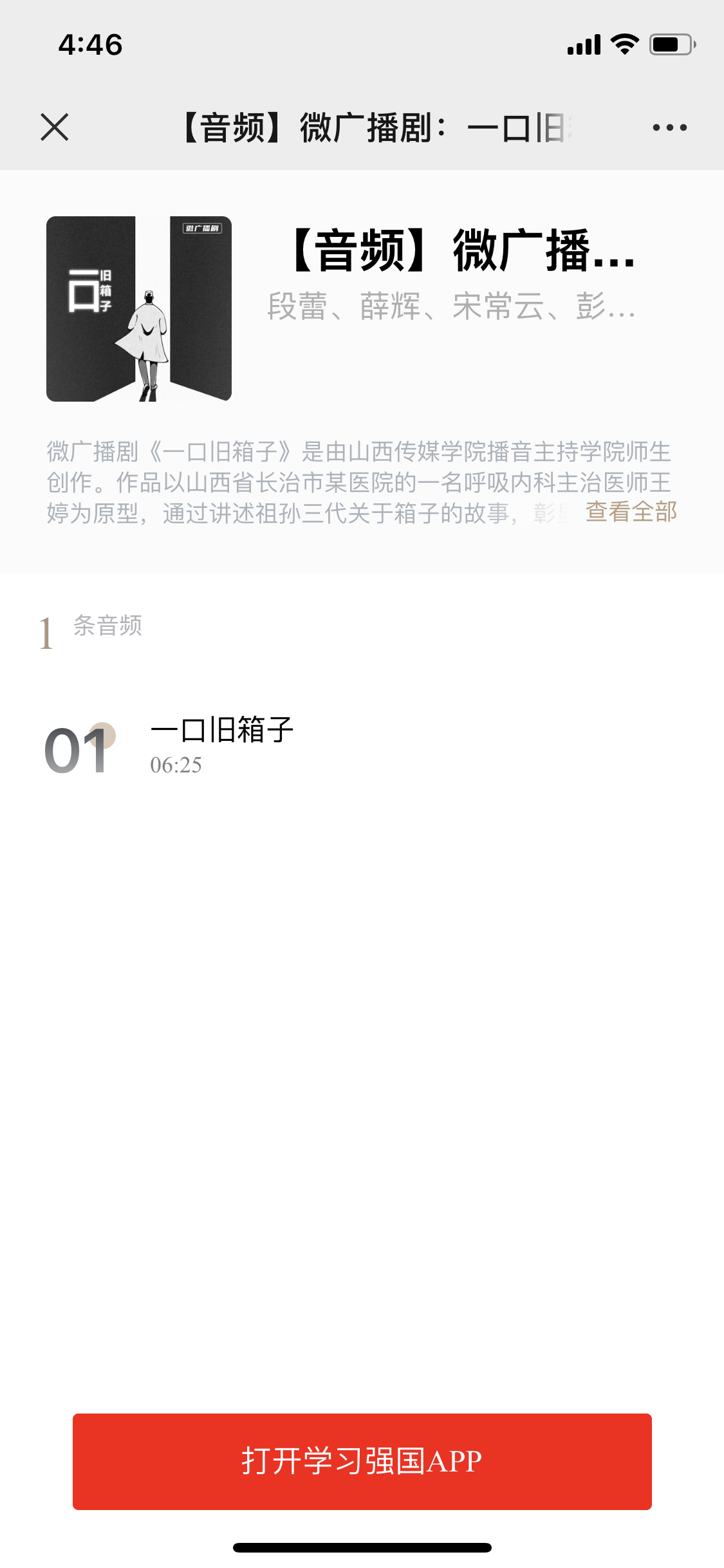
Task: Close the audio page with the X
Action: [55, 127]
